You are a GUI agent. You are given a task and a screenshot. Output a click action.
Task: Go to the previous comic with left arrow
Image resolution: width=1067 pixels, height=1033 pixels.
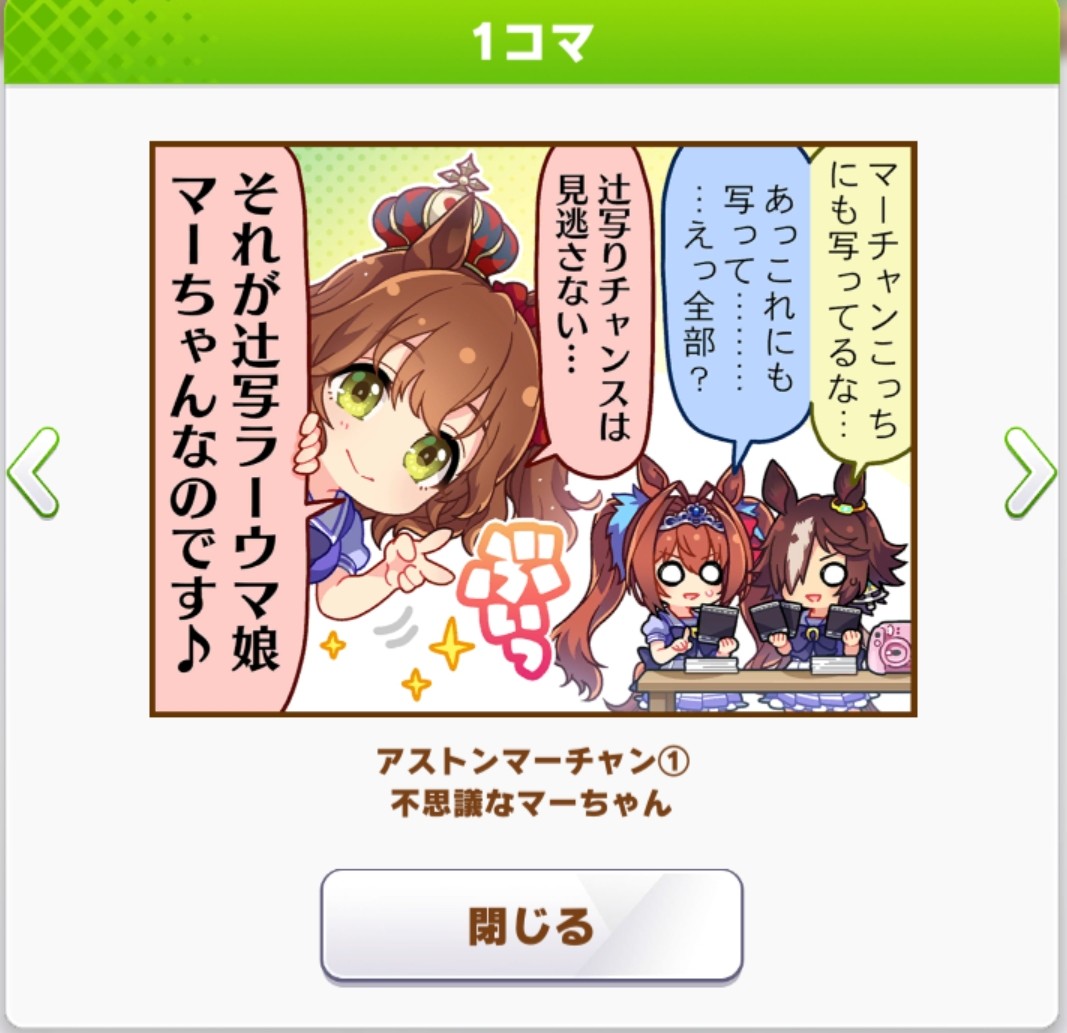(x=33, y=472)
